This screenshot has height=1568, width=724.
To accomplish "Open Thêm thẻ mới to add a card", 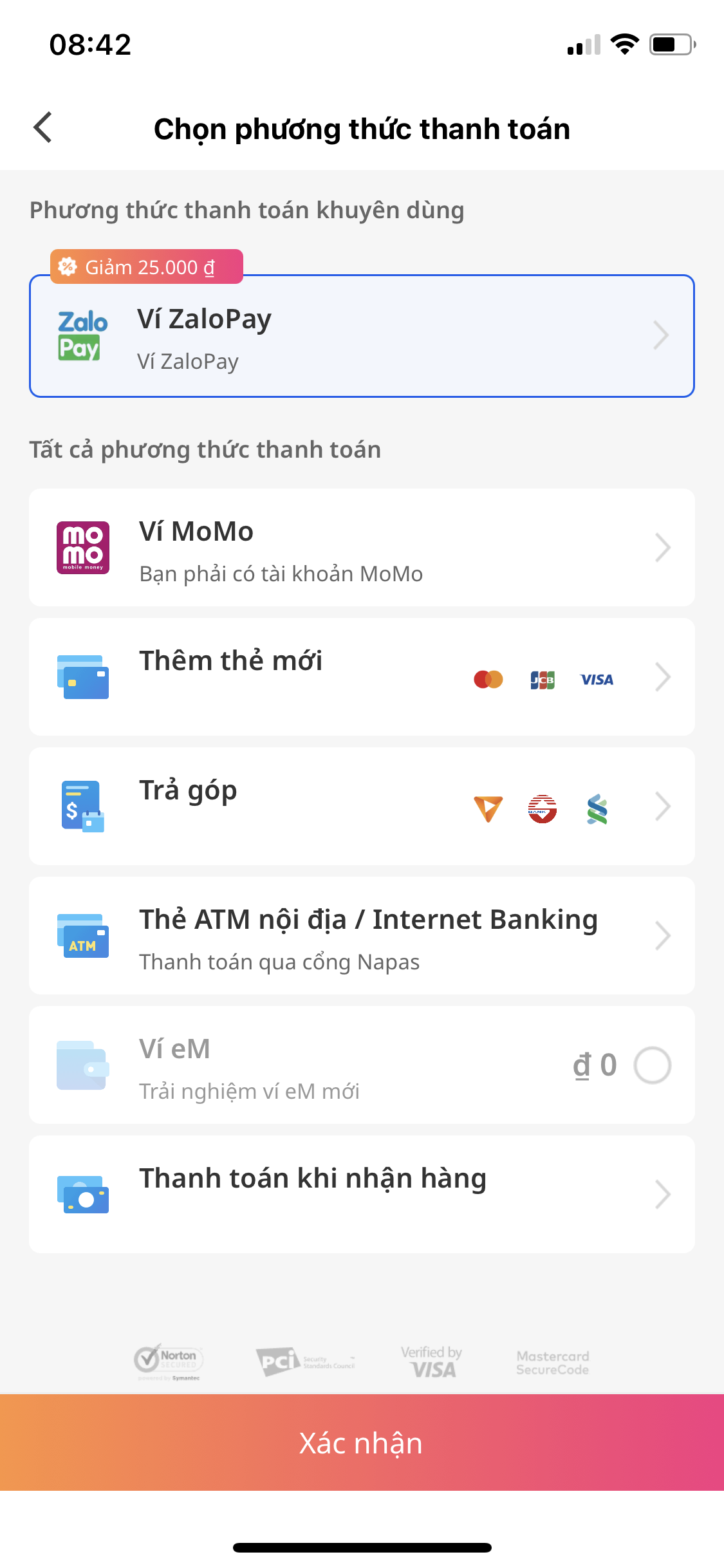I will [x=362, y=677].
